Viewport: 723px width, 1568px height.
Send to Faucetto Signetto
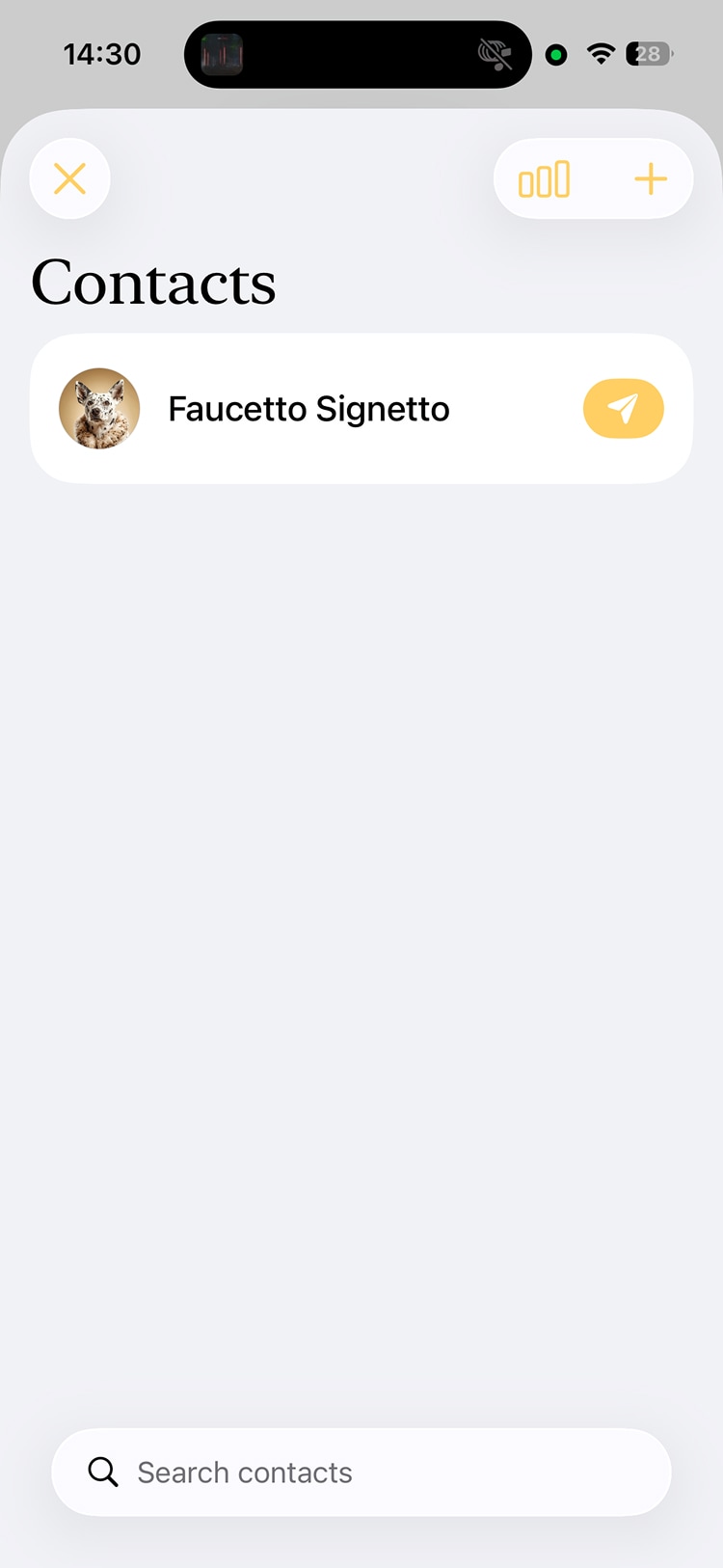point(624,409)
